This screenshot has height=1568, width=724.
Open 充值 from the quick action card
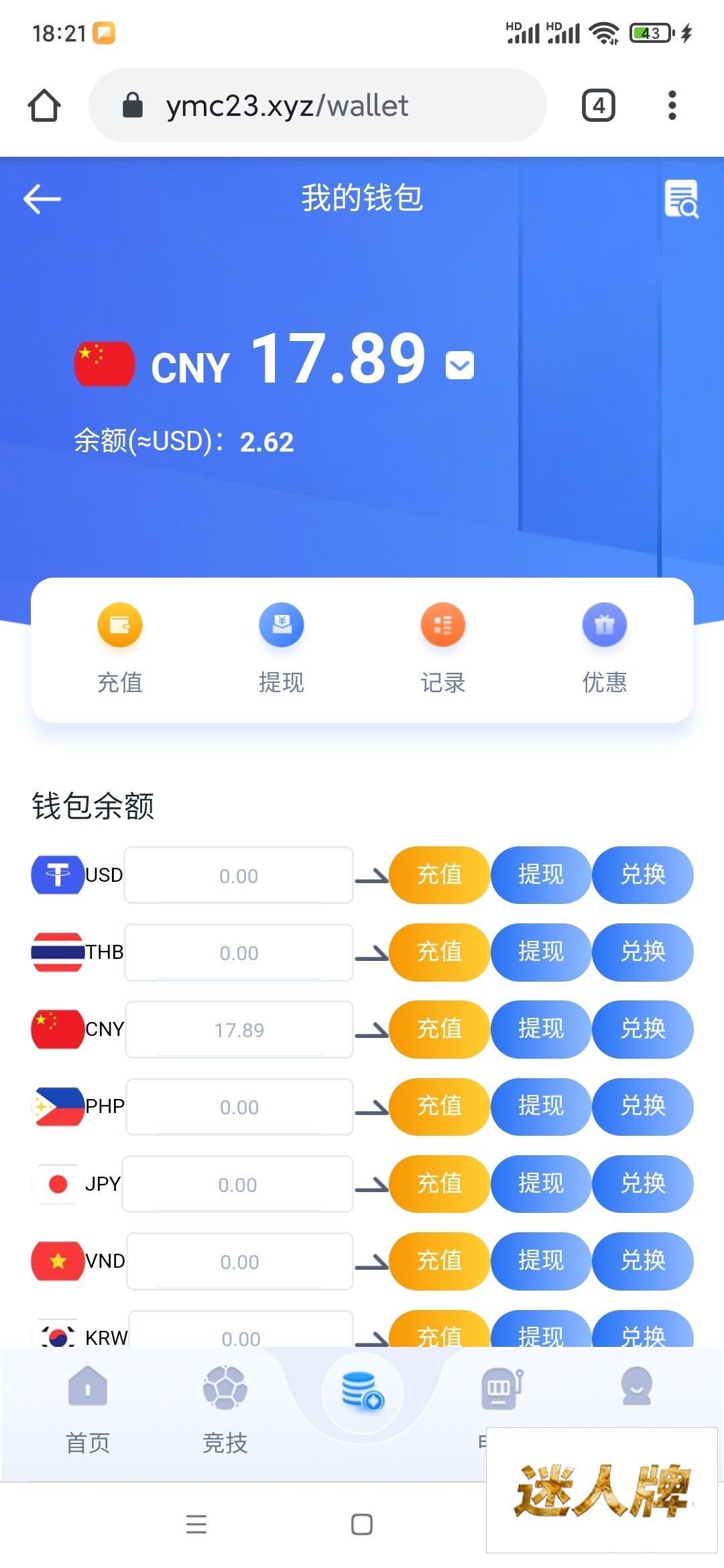point(120,647)
